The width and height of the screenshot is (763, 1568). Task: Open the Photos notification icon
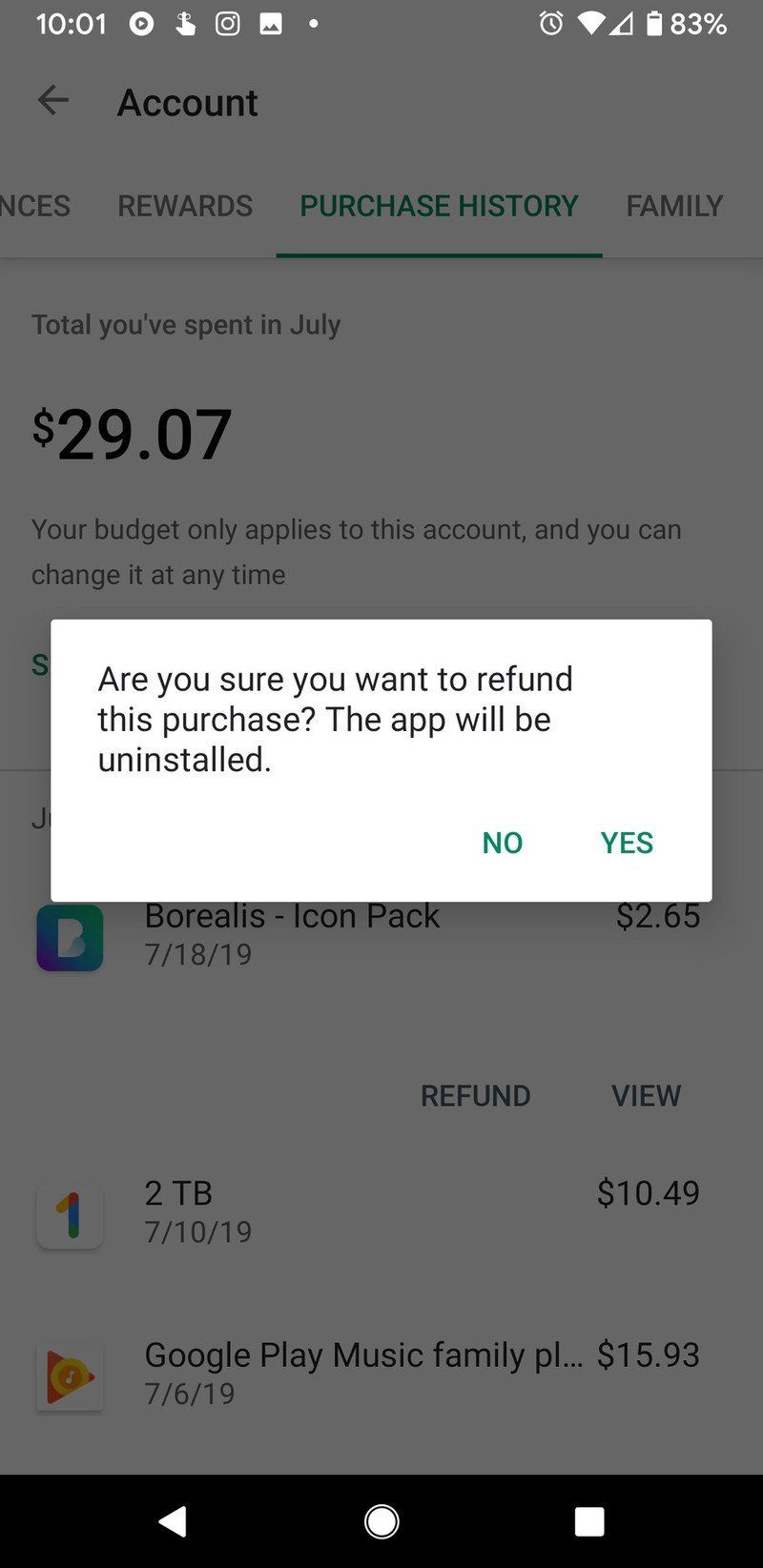(x=272, y=25)
